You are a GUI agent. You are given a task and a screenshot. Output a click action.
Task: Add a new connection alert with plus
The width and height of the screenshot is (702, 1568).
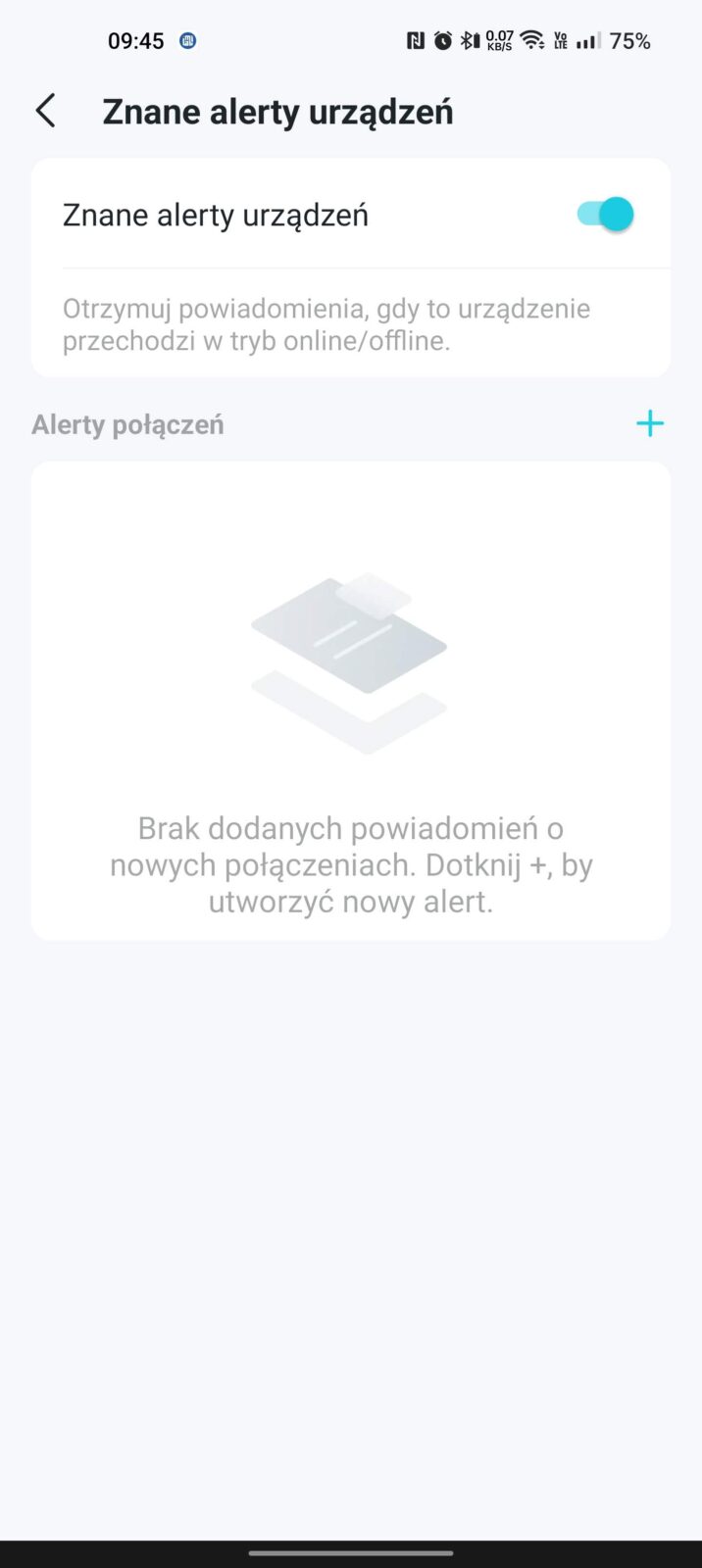(649, 424)
